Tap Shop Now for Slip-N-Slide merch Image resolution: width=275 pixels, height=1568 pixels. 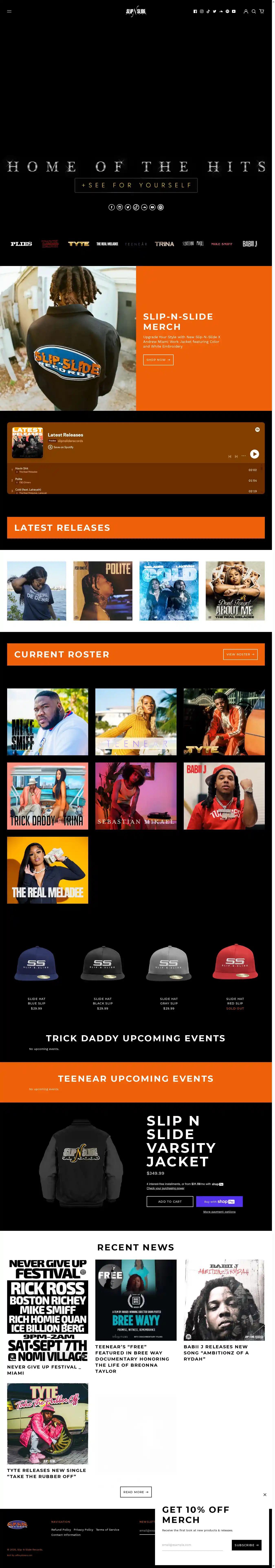coord(158,360)
